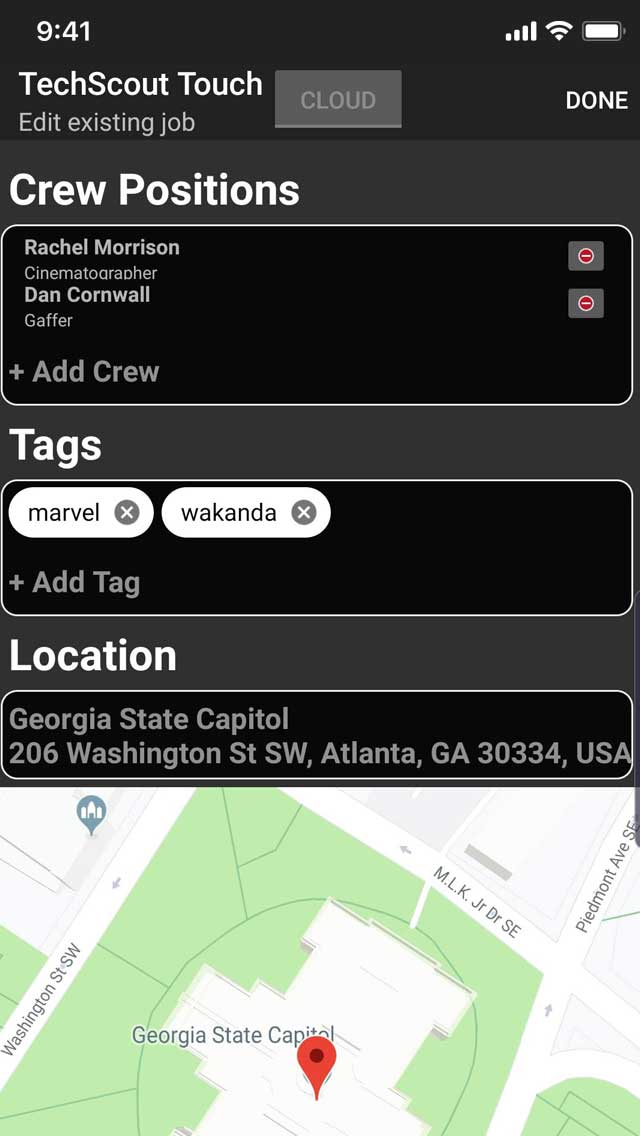This screenshot has height=1136, width=640.
Task: Delete the wakanda tag
Action: [304, 513]
